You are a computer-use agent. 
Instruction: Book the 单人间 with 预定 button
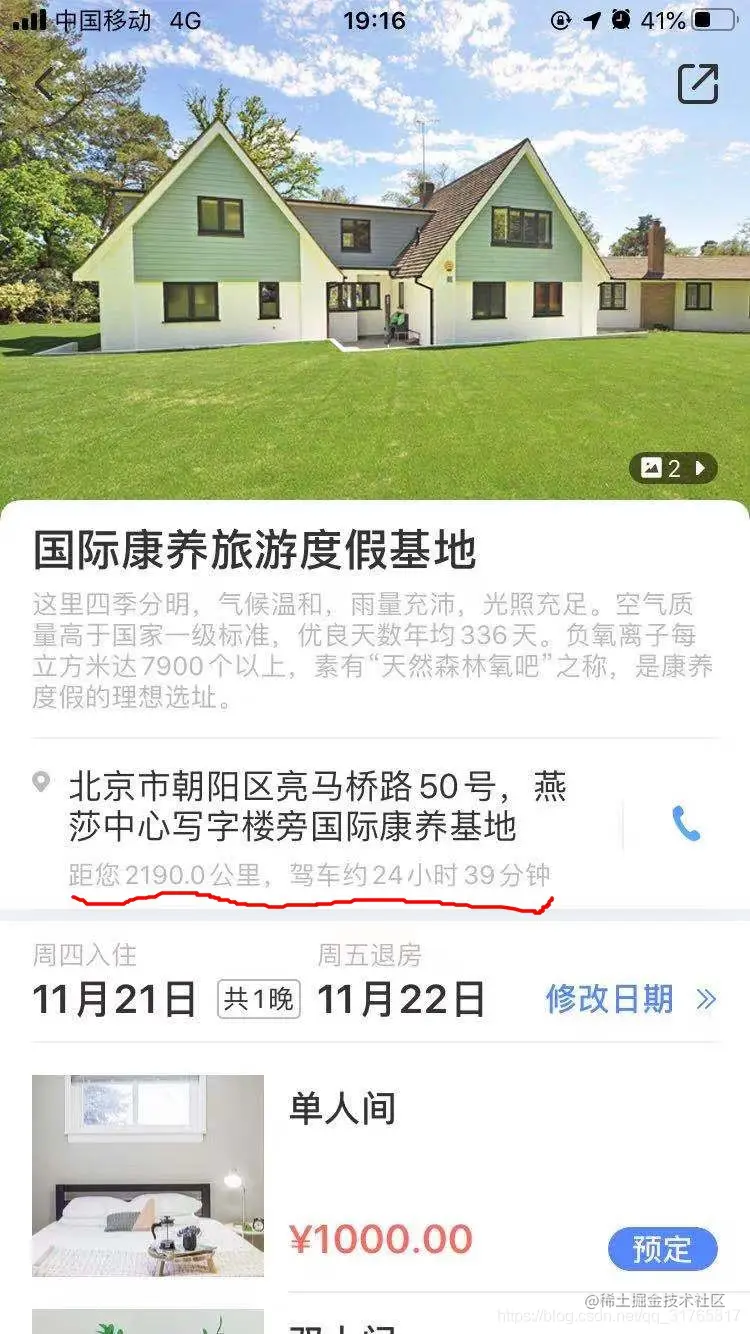662,1249
